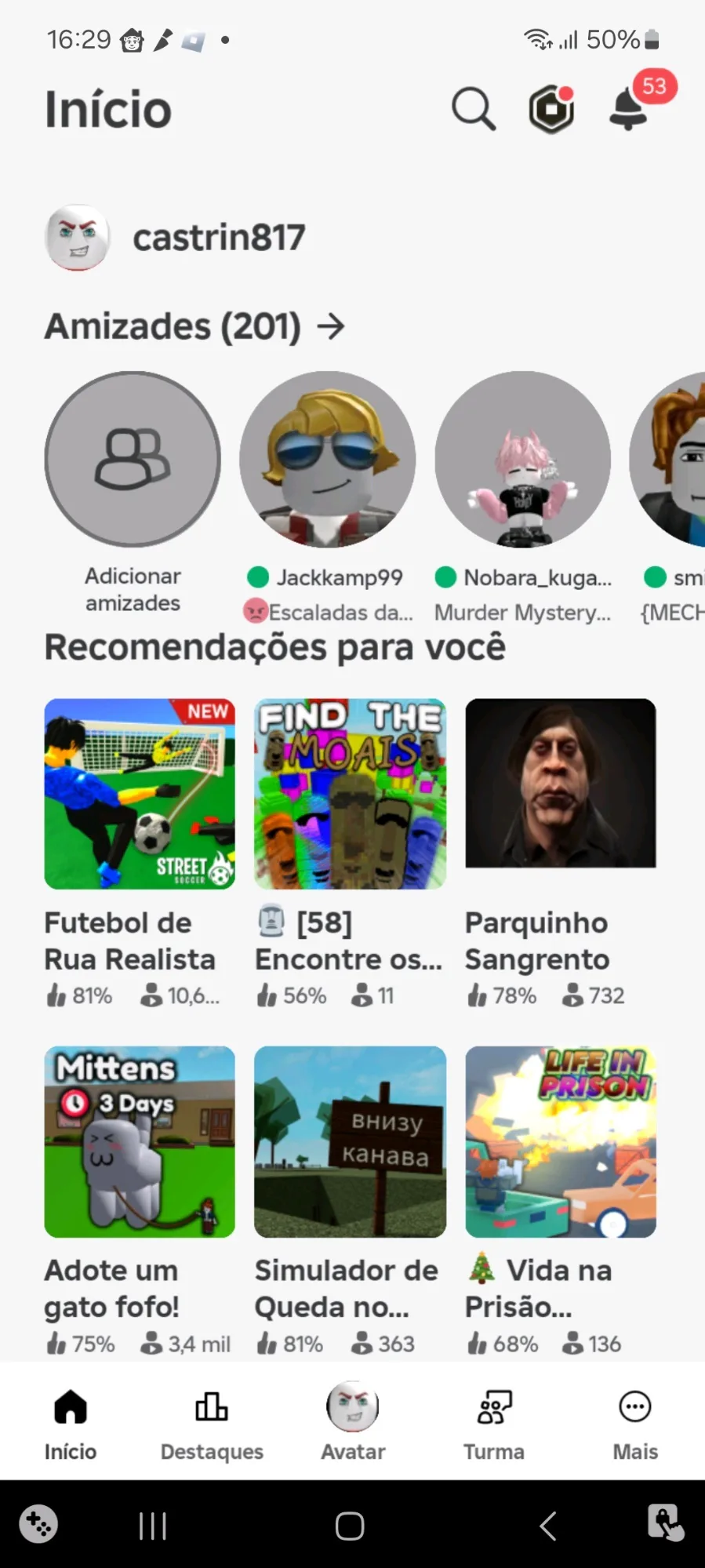Tap Adicionar amizades button

coord(133,459)
